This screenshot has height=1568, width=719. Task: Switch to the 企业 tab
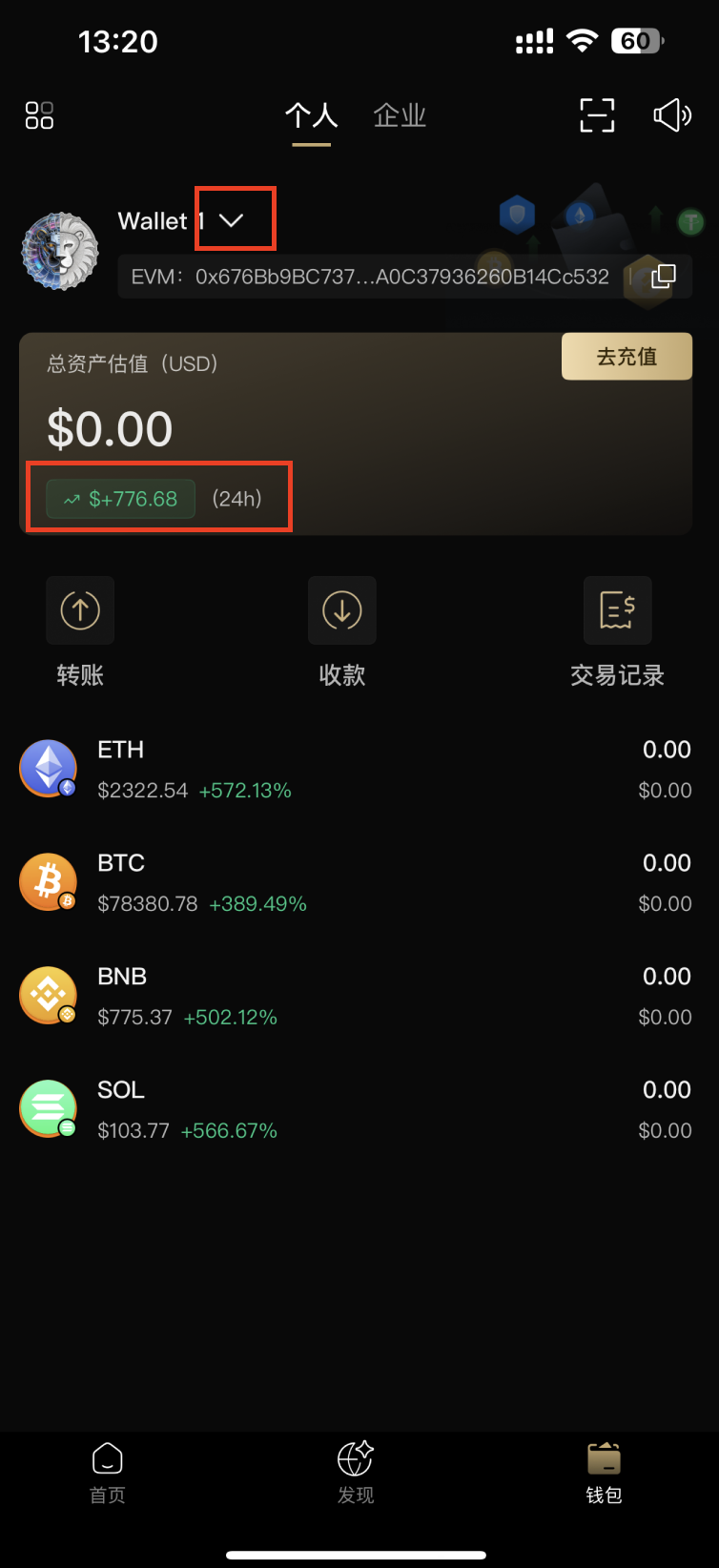point(399,116)
